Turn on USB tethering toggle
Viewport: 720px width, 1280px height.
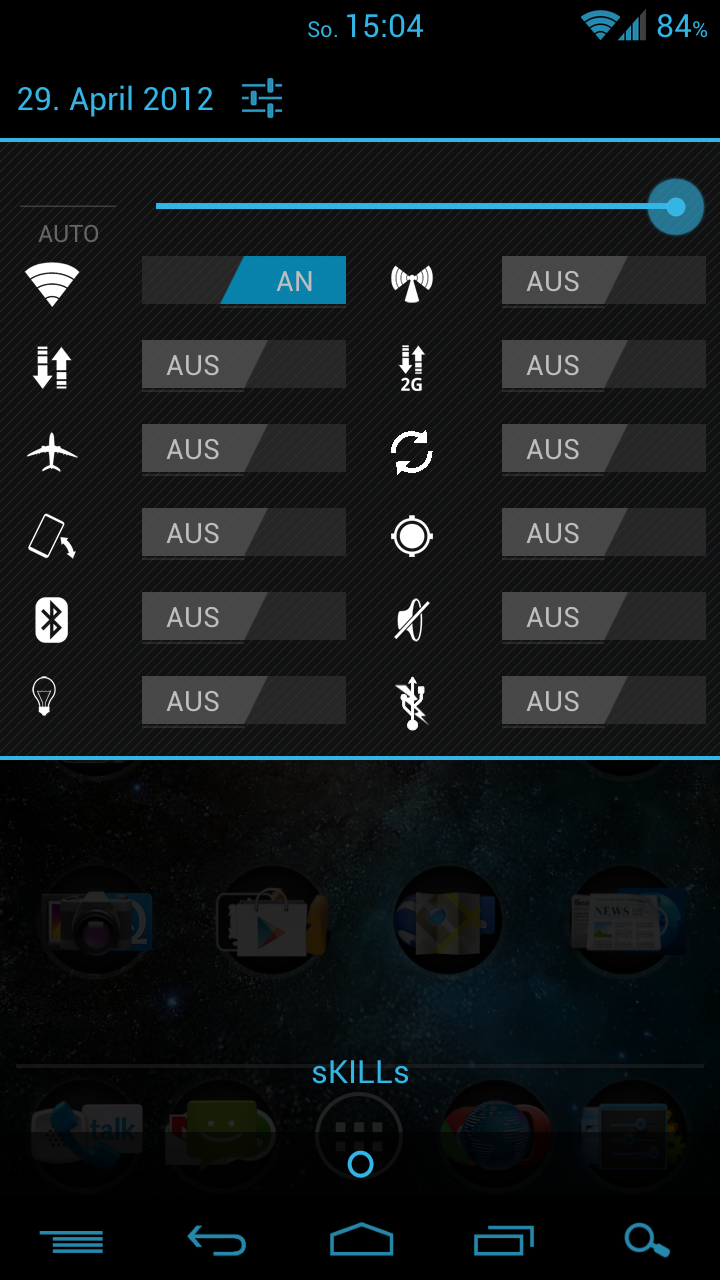[604, 701]
